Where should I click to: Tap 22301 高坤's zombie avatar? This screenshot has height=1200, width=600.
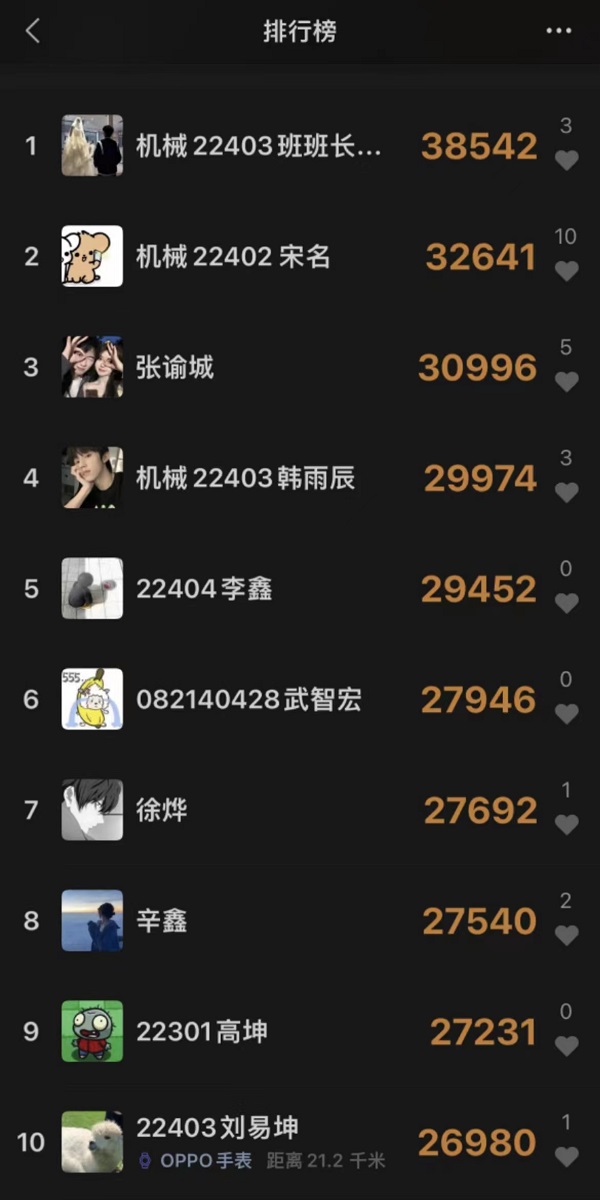[92, 1031]
